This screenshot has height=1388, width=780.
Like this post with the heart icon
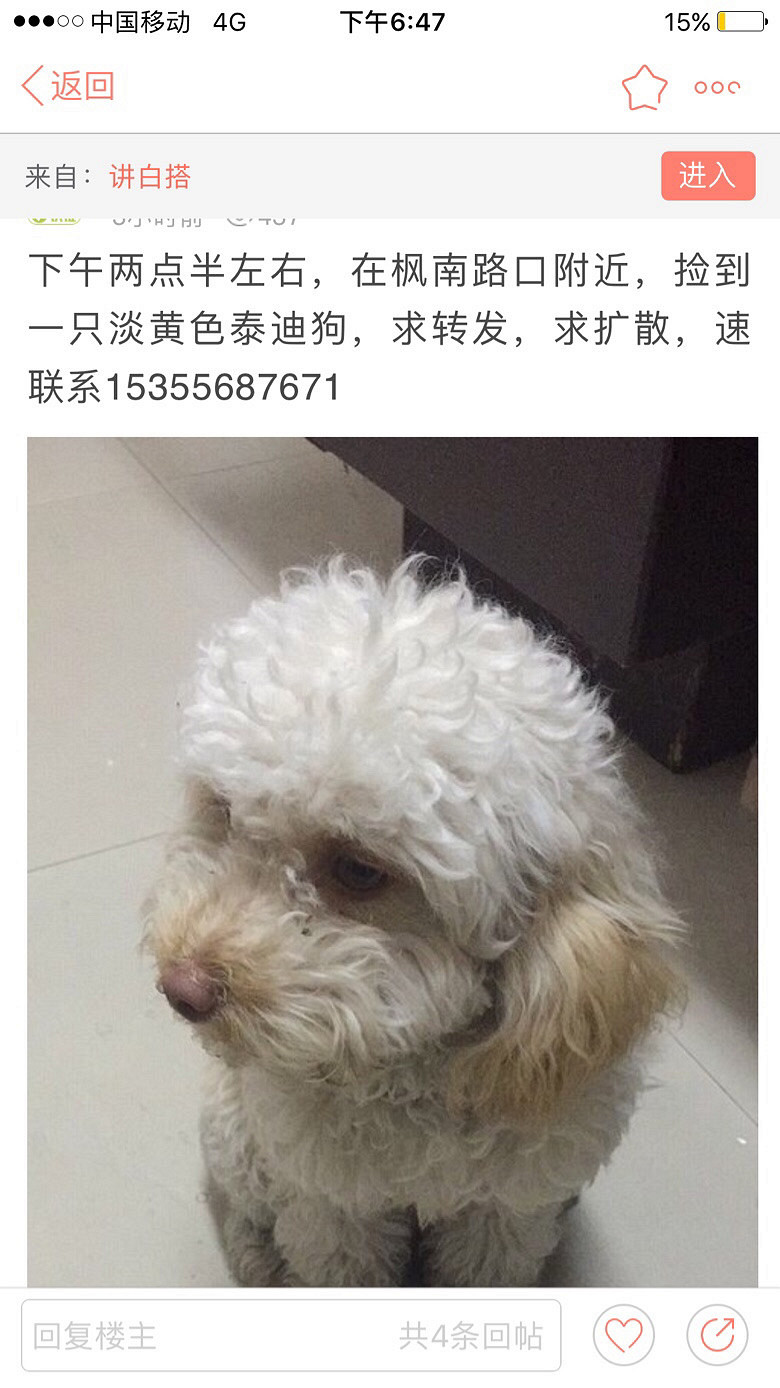pos(624,1335)
